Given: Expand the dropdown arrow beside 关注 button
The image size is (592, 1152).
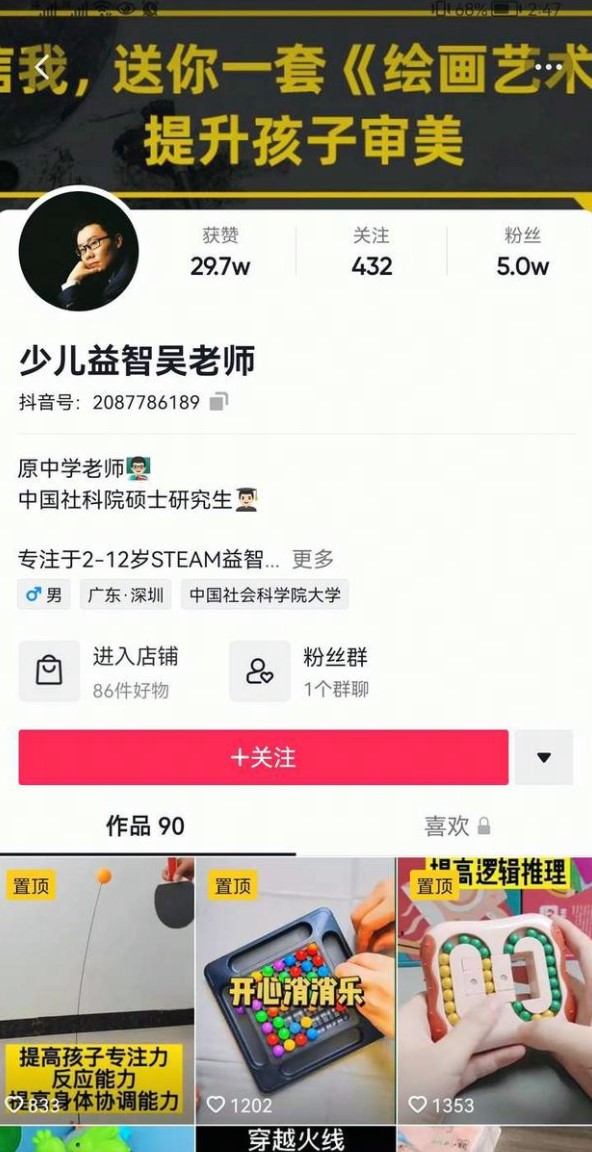Looking at the screenshot, I should 544,757.
